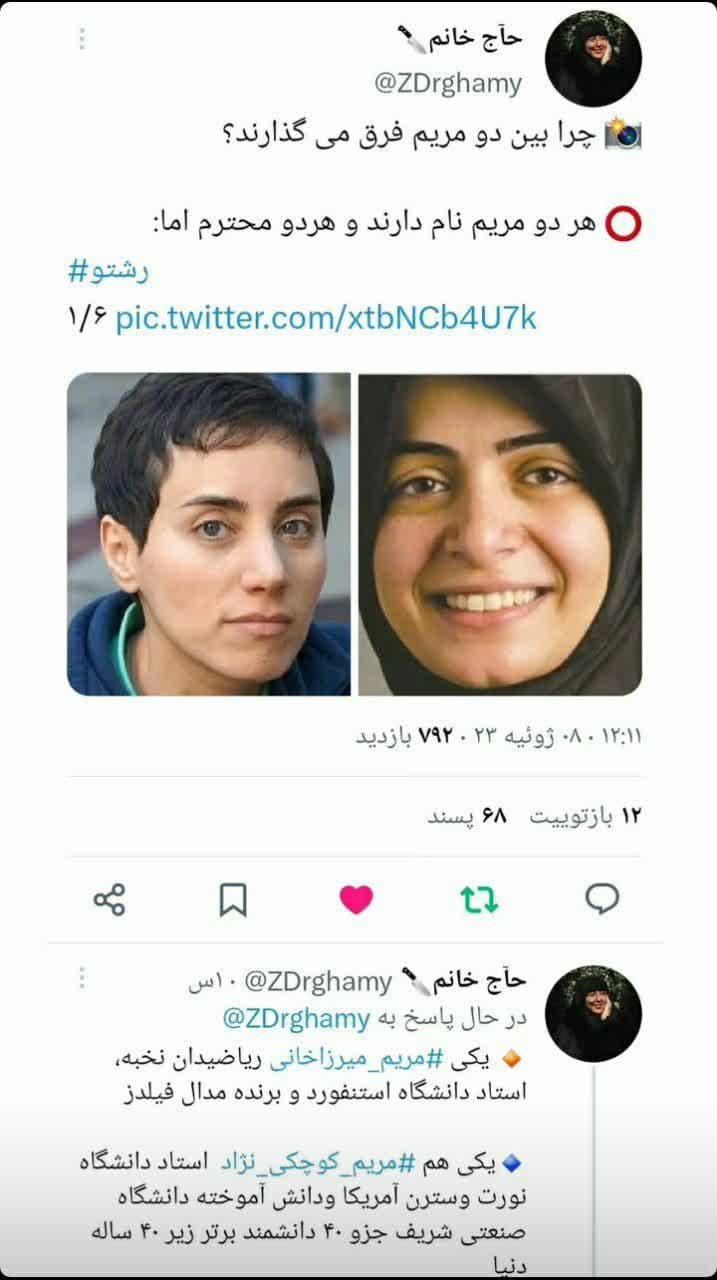Open the profile picture atop the main tweet

click(x=592, y=59)
